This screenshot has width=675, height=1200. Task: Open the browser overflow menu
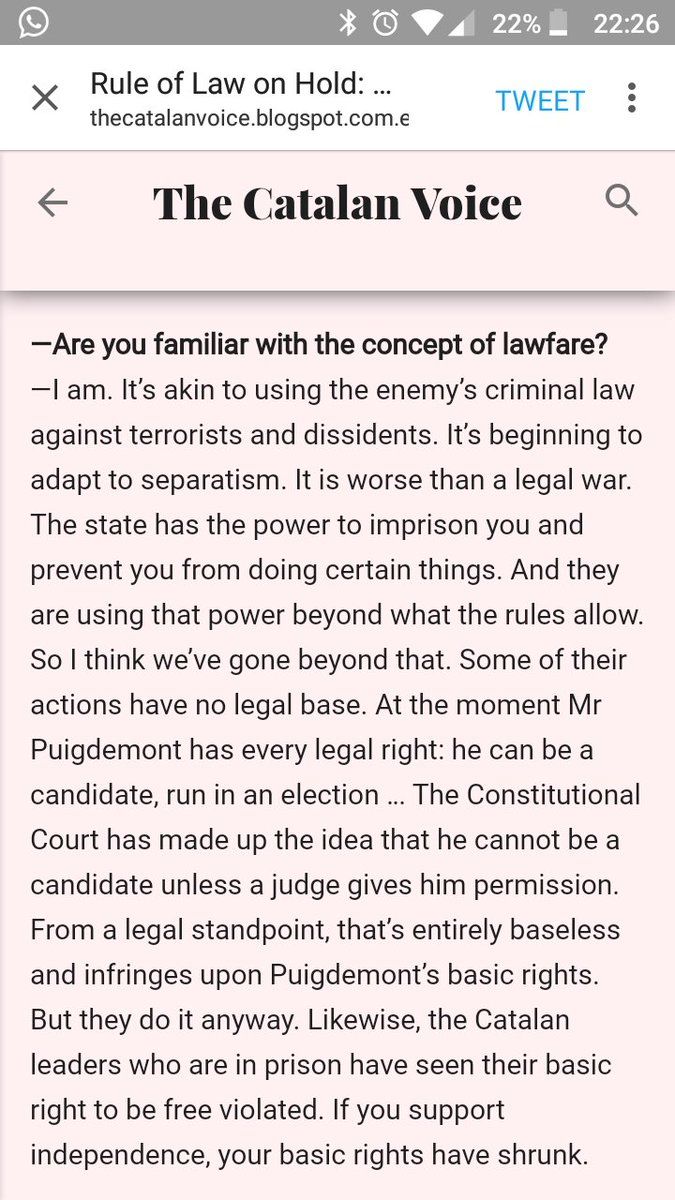click(631, 98)
